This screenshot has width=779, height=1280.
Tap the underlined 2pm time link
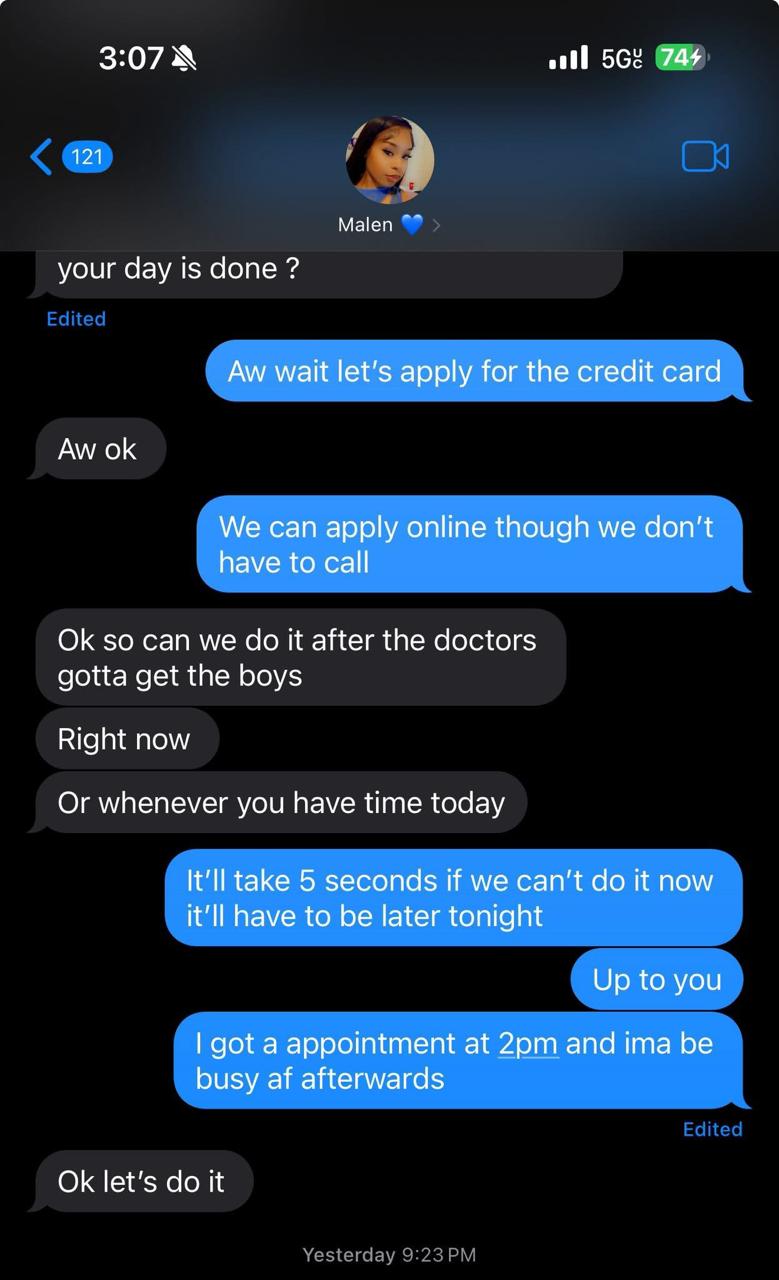(527, 1044)
